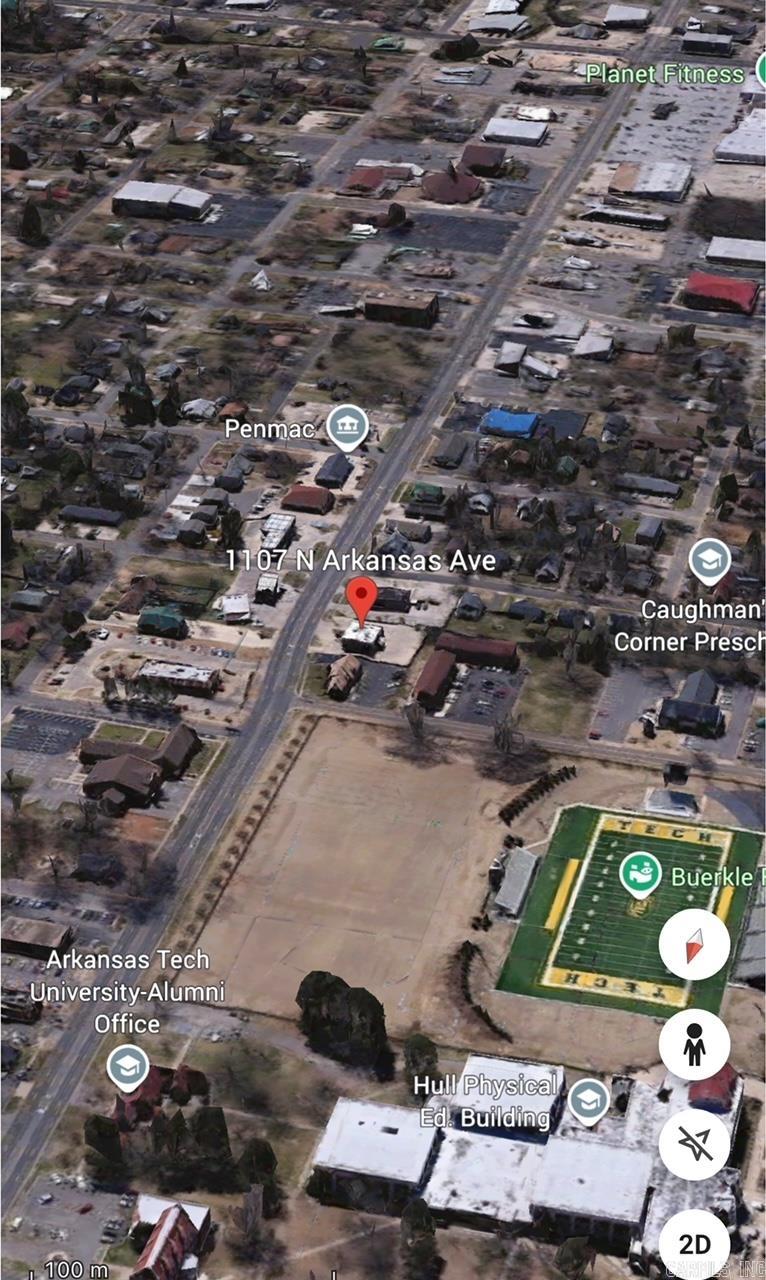
Task: Switch the map to 2D view
Action: (x=694, y=1244)
